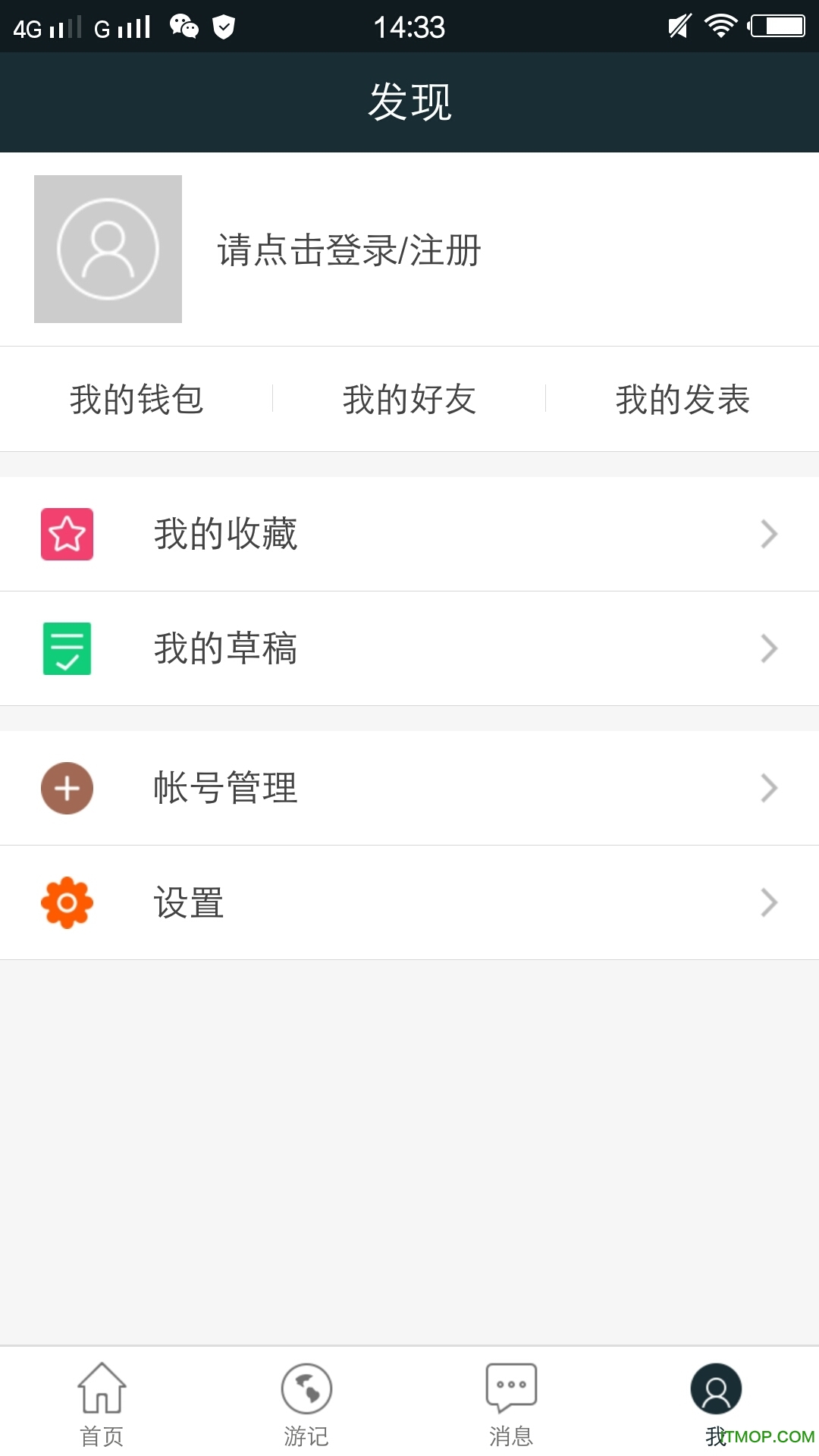This screenshot has height=1456, width=819.
Task: Expand the 我的收藏 row chevron
Action: pyautogui.click(x=770, y=533)
